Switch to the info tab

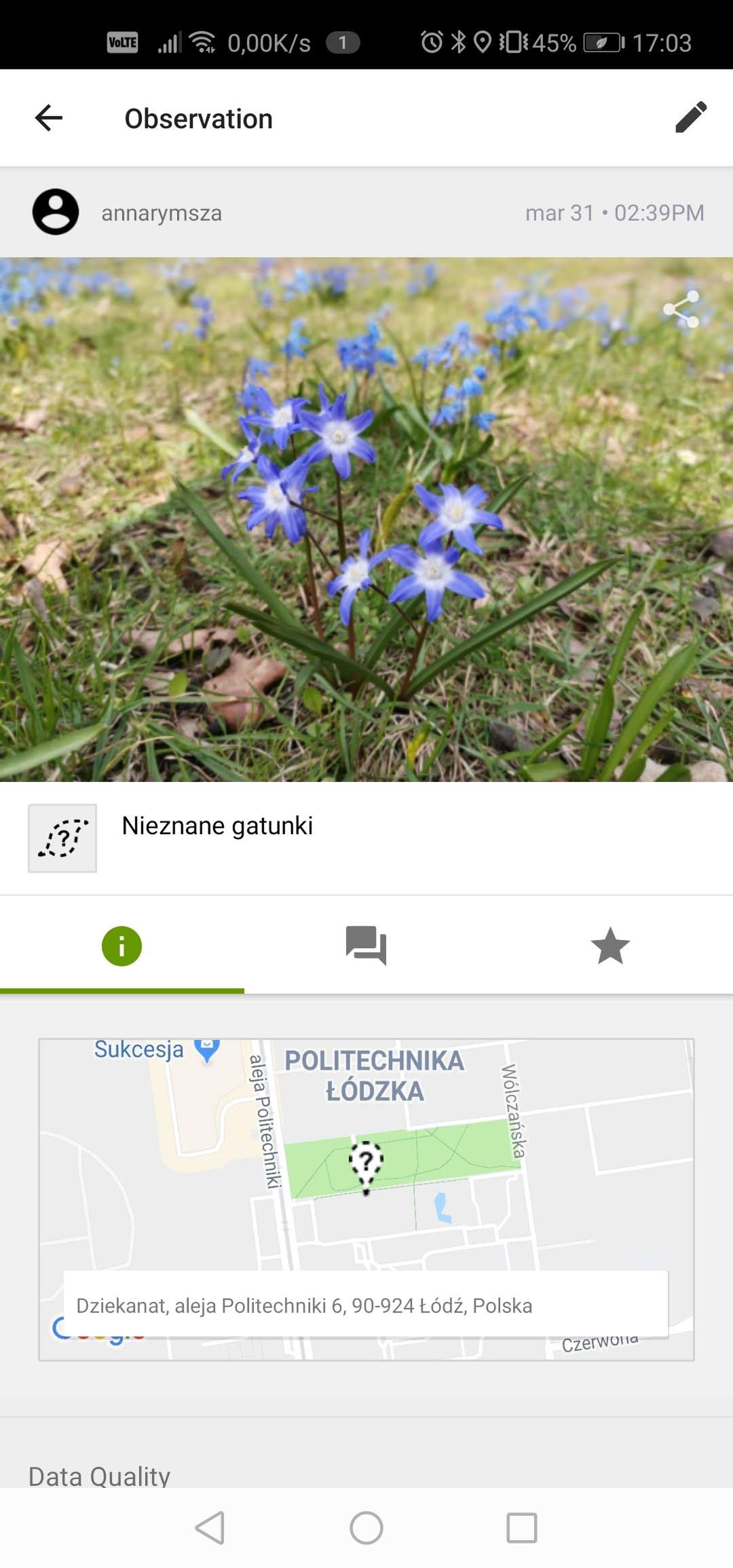pyautogui.click(x=122, y=946)
